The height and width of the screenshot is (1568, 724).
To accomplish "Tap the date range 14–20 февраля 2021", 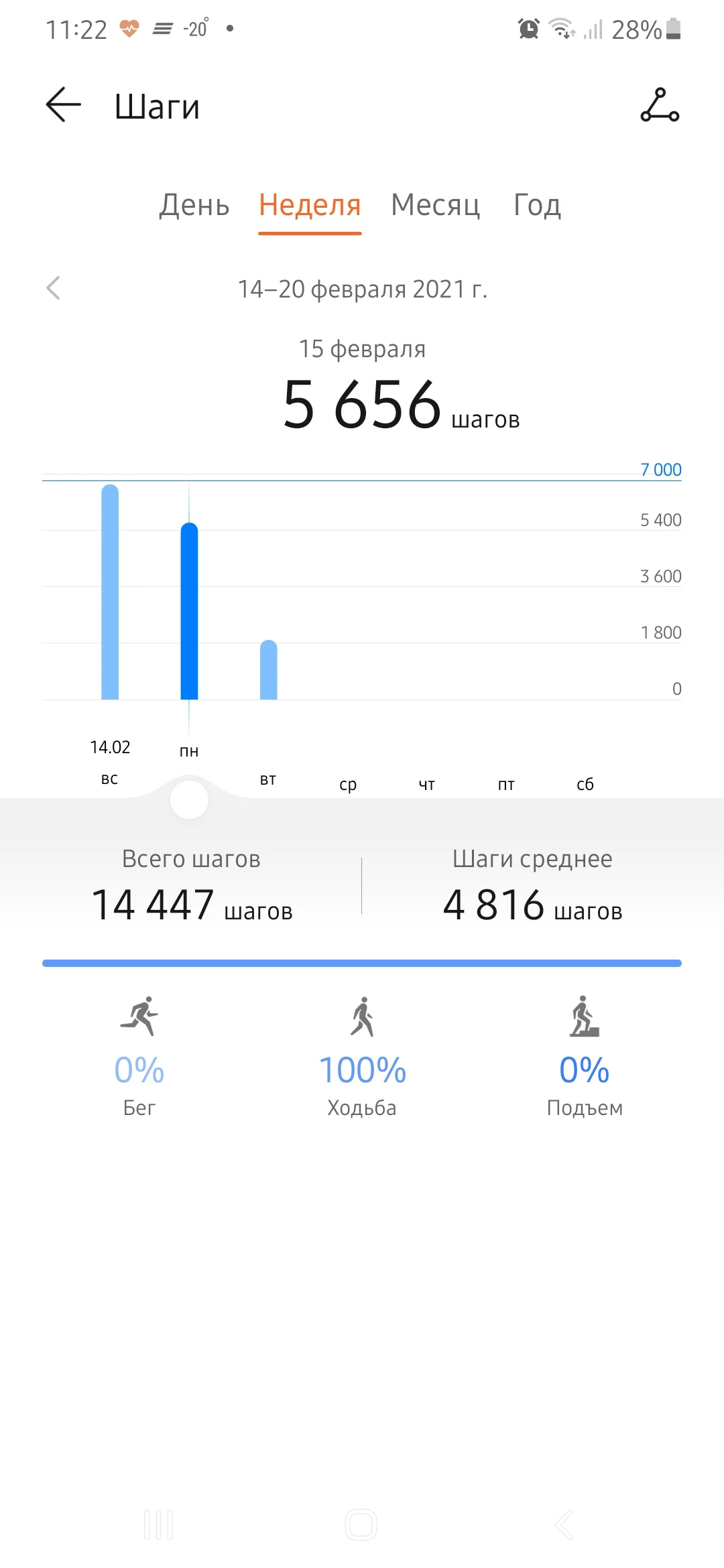I will tap(365, 288).
